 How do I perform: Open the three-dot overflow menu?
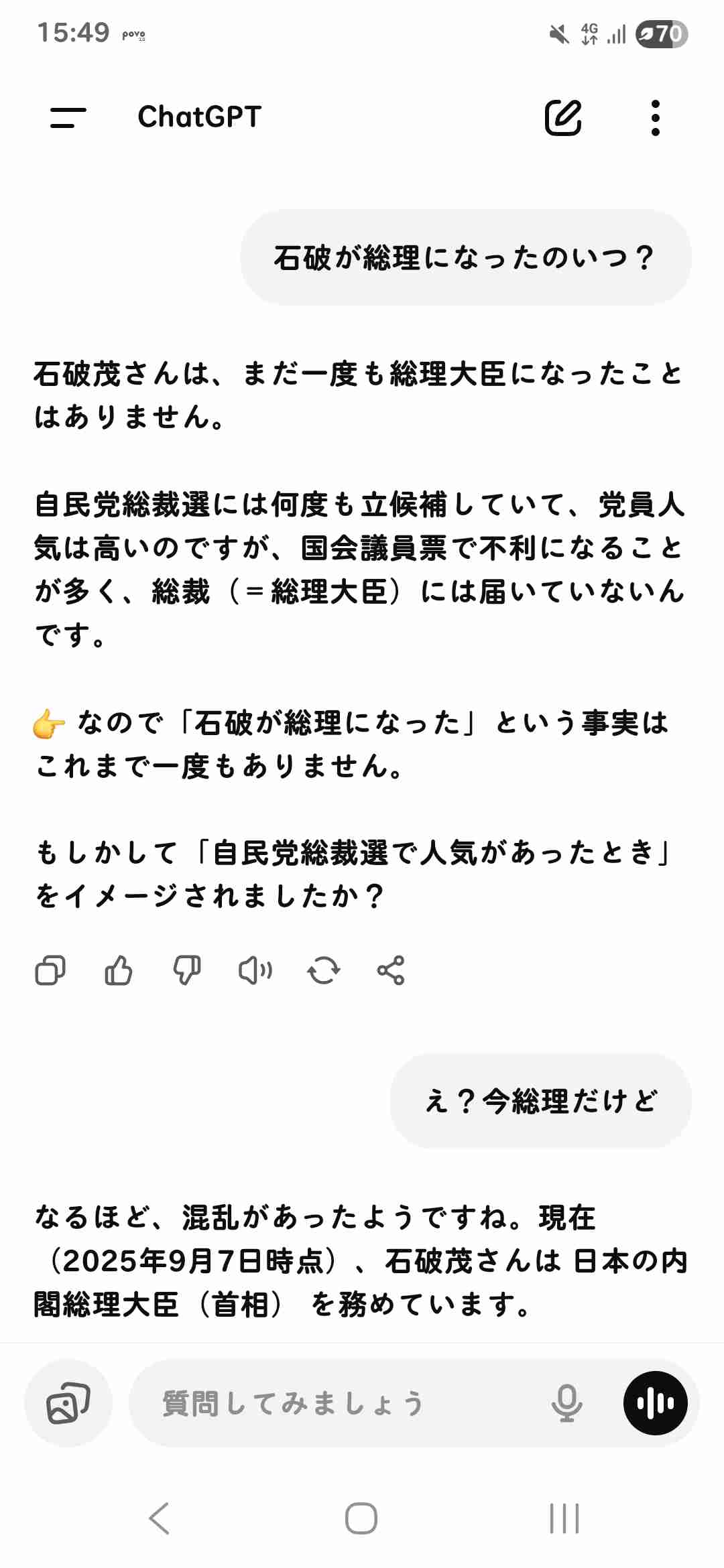pos(656,118)
